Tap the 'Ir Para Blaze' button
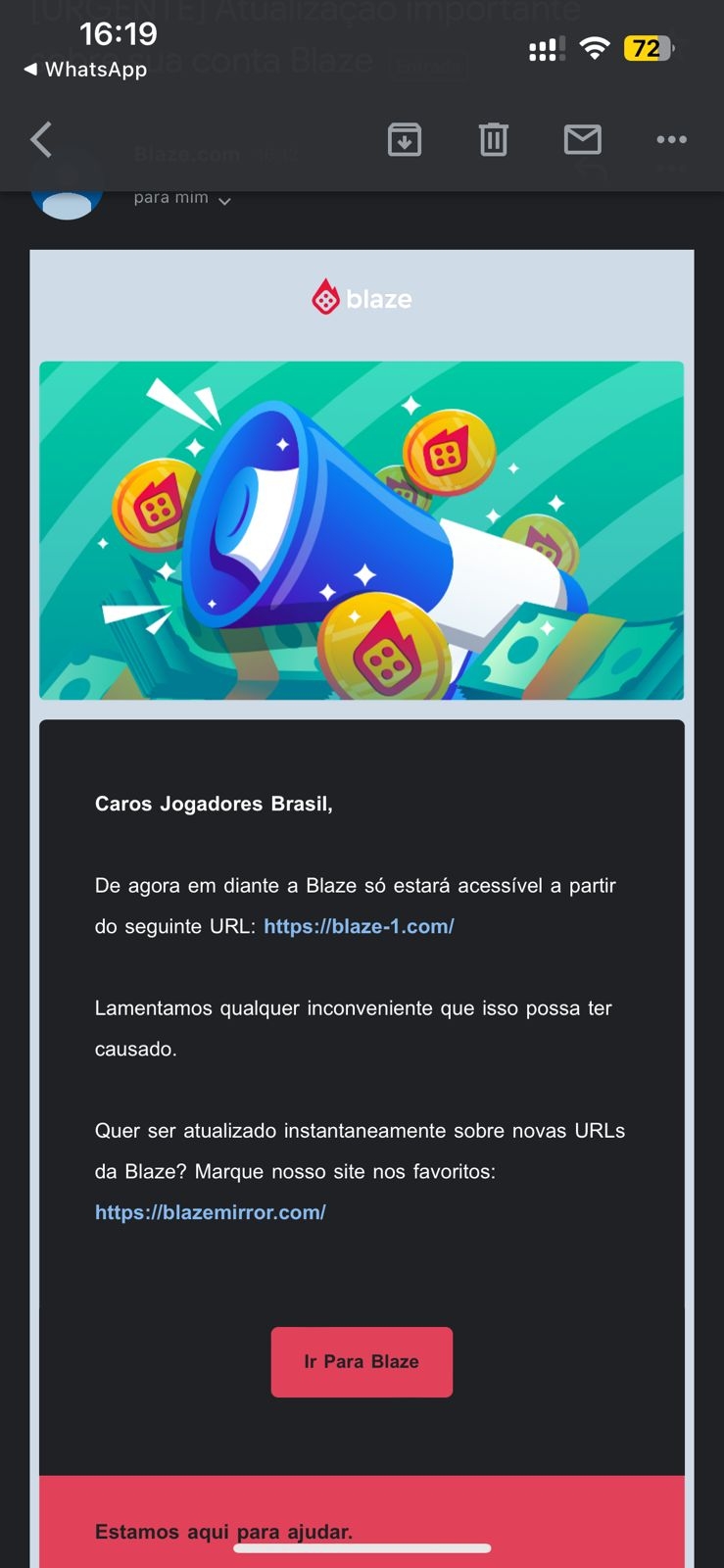 [362, 1361]
